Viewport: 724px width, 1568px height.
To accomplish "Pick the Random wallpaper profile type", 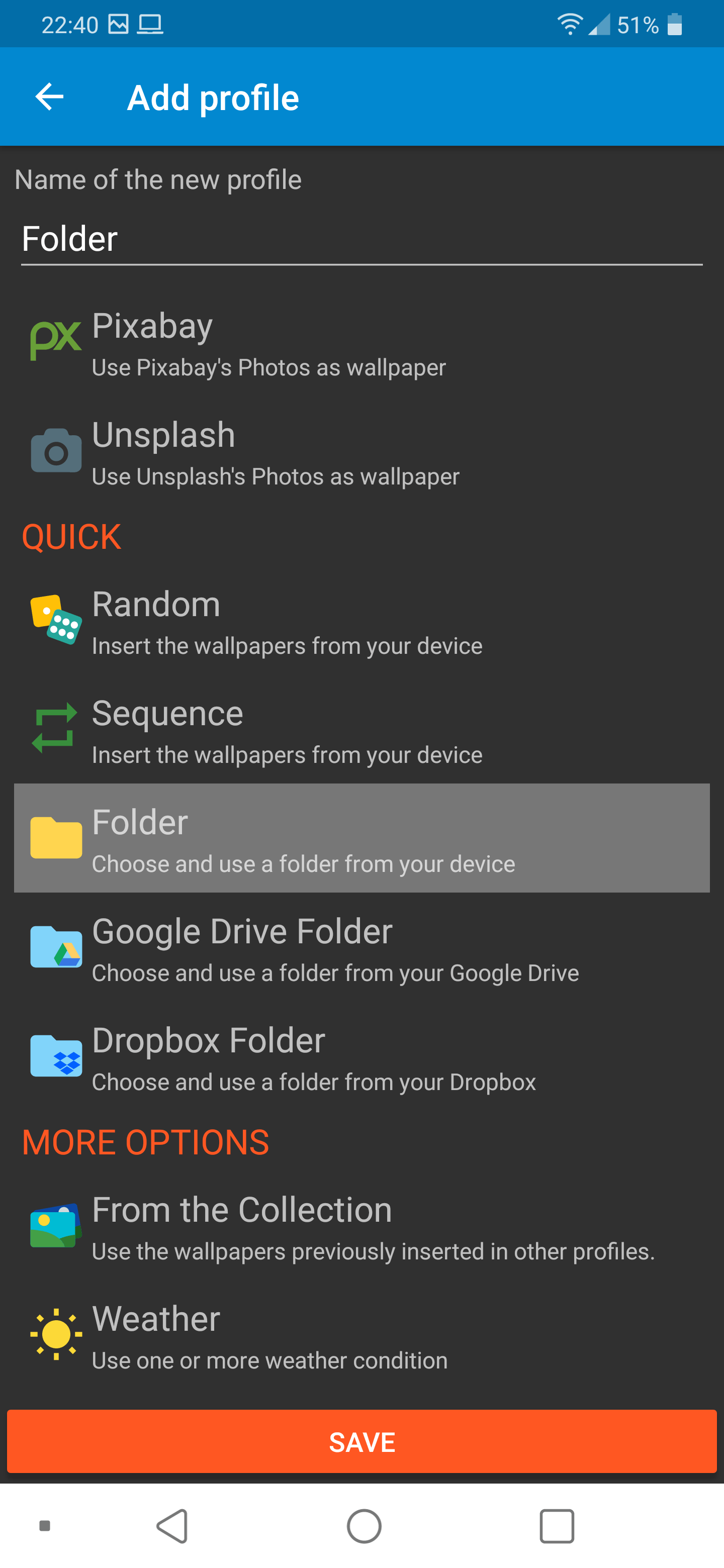I will tap(361, 621).
